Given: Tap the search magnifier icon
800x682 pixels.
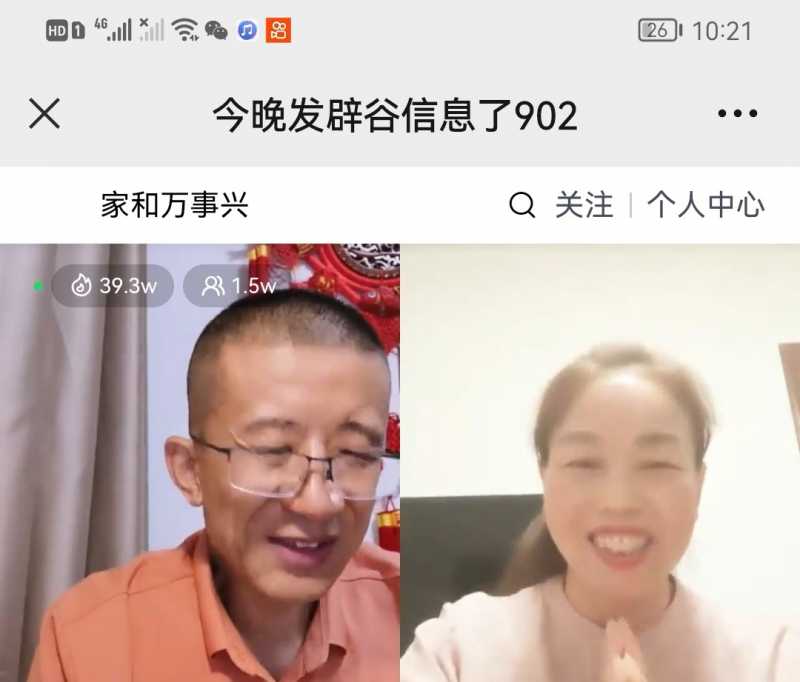Looking at the screenshot, I should [522, 206].
